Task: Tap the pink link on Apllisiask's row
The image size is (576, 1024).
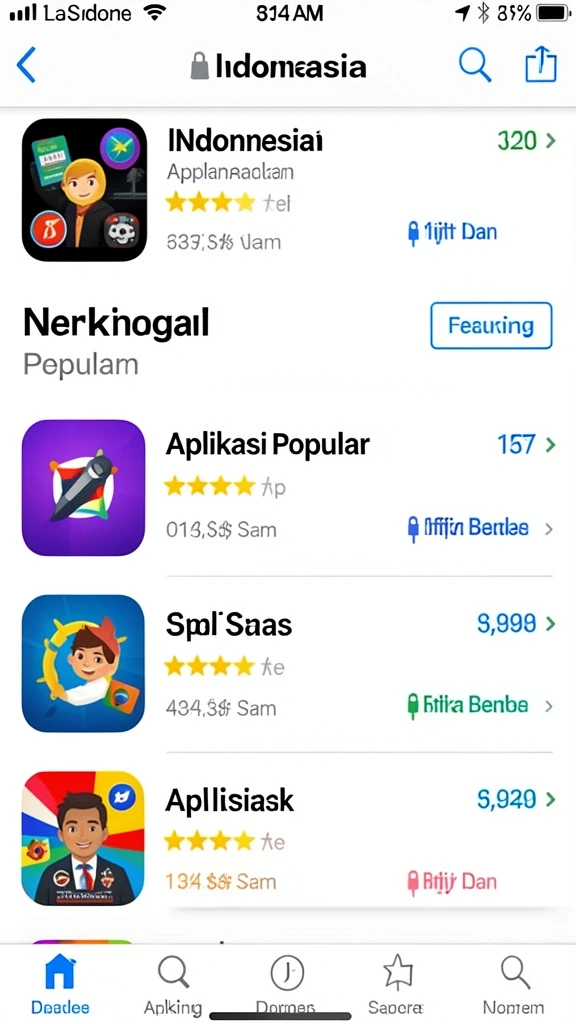Action: pos(452,882)
